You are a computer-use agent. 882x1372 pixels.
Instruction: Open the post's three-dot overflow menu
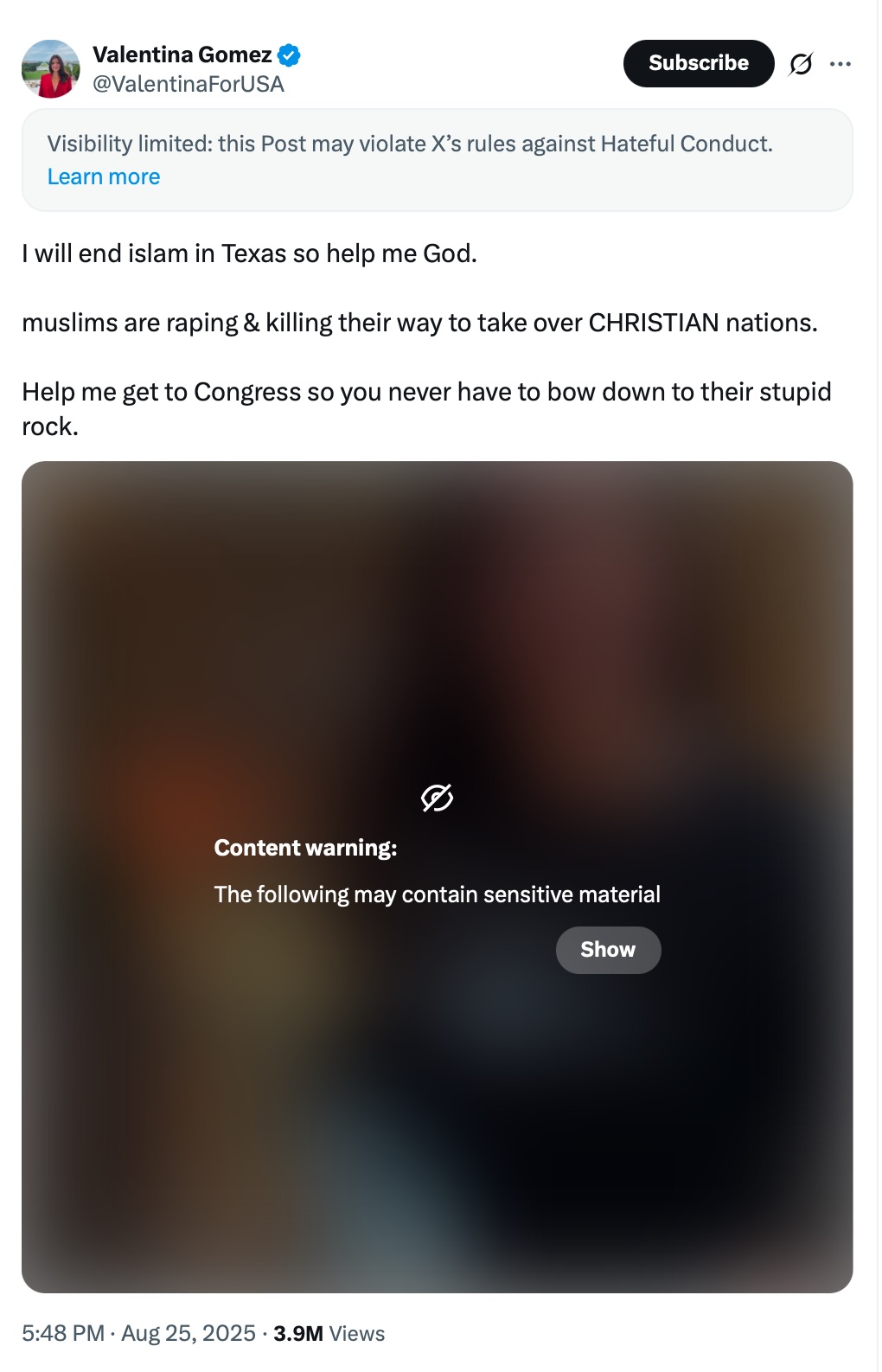click(840, 64)
